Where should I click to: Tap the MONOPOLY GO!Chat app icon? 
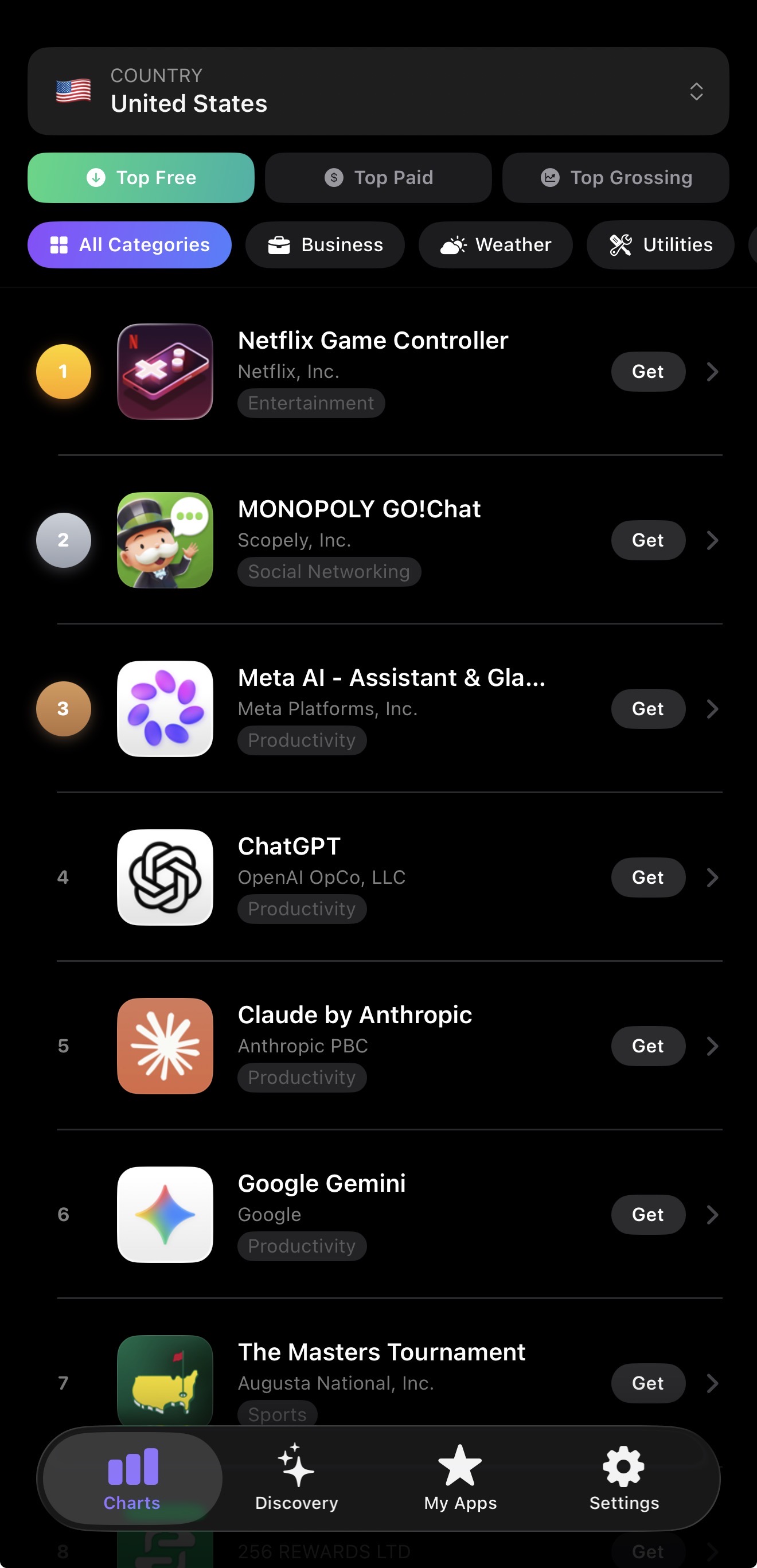[x=164, y=540]
